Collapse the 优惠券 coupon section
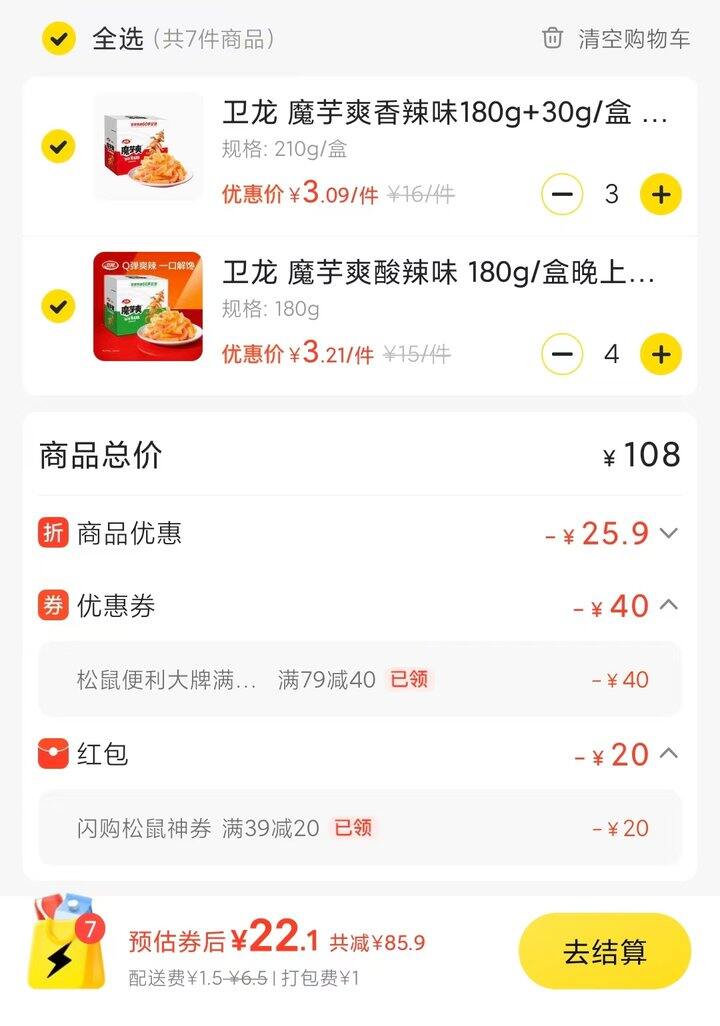 (x=669, y=605)
